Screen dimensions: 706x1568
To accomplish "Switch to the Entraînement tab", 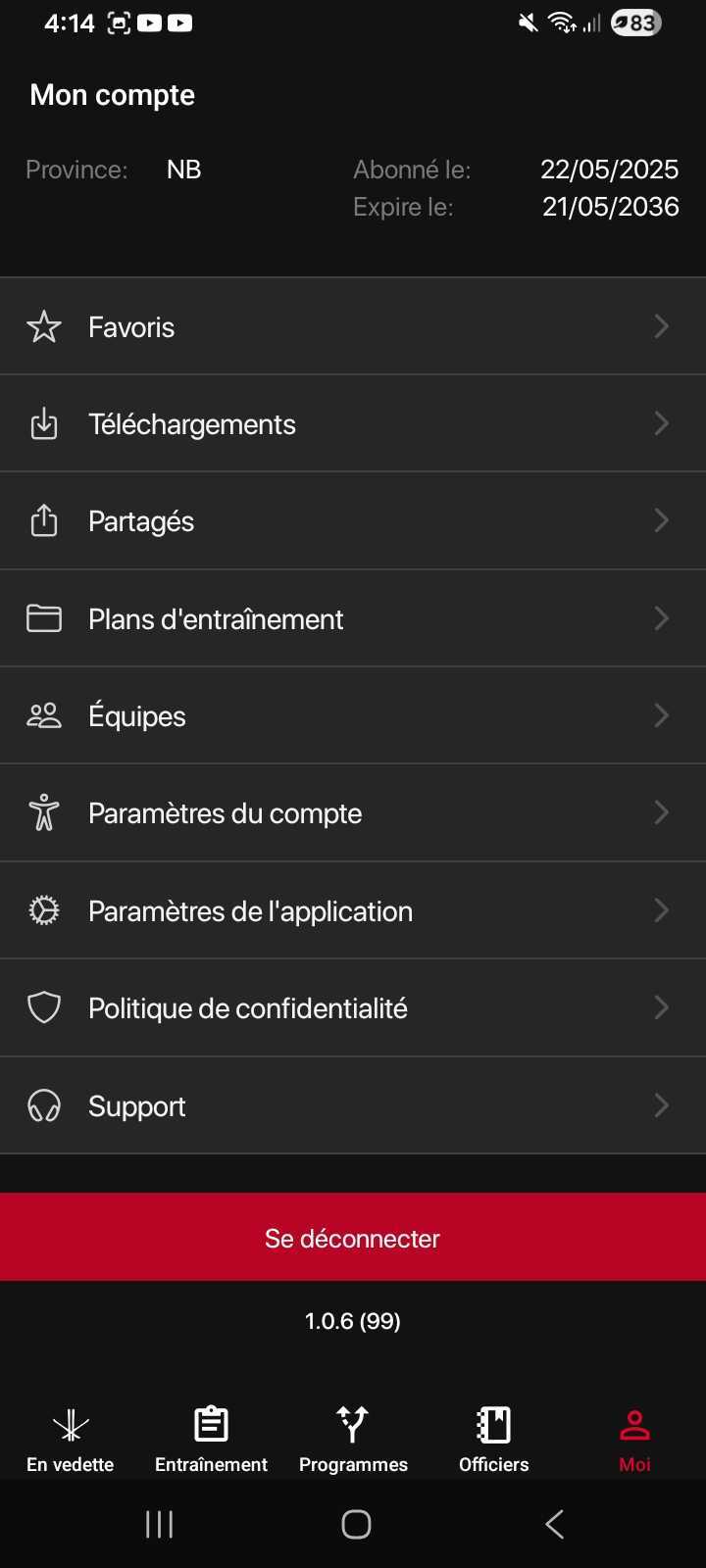I will (211, 1436).
